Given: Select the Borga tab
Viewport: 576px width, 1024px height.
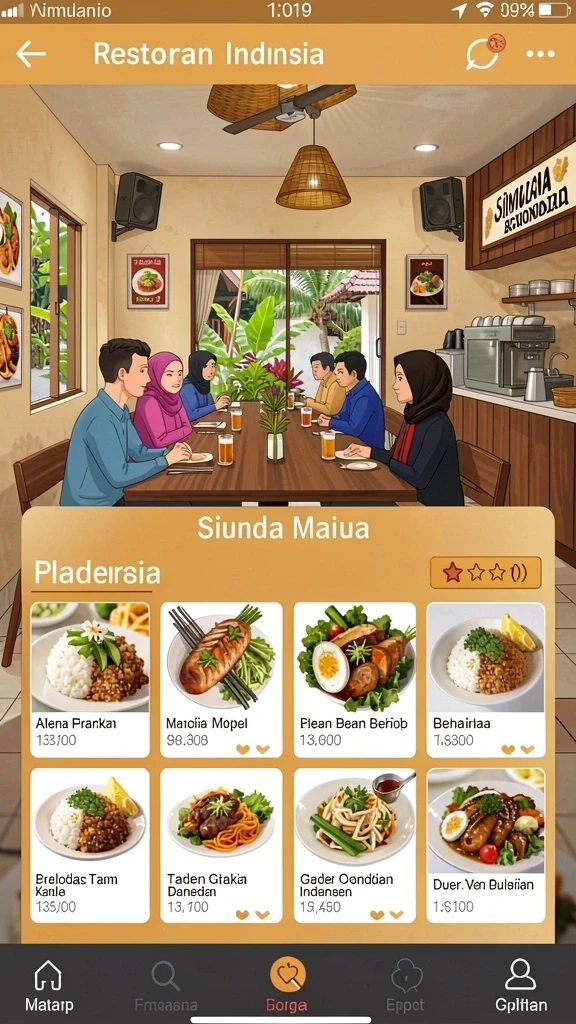Looking at the screenshot, I should click(x=287, y=985).
